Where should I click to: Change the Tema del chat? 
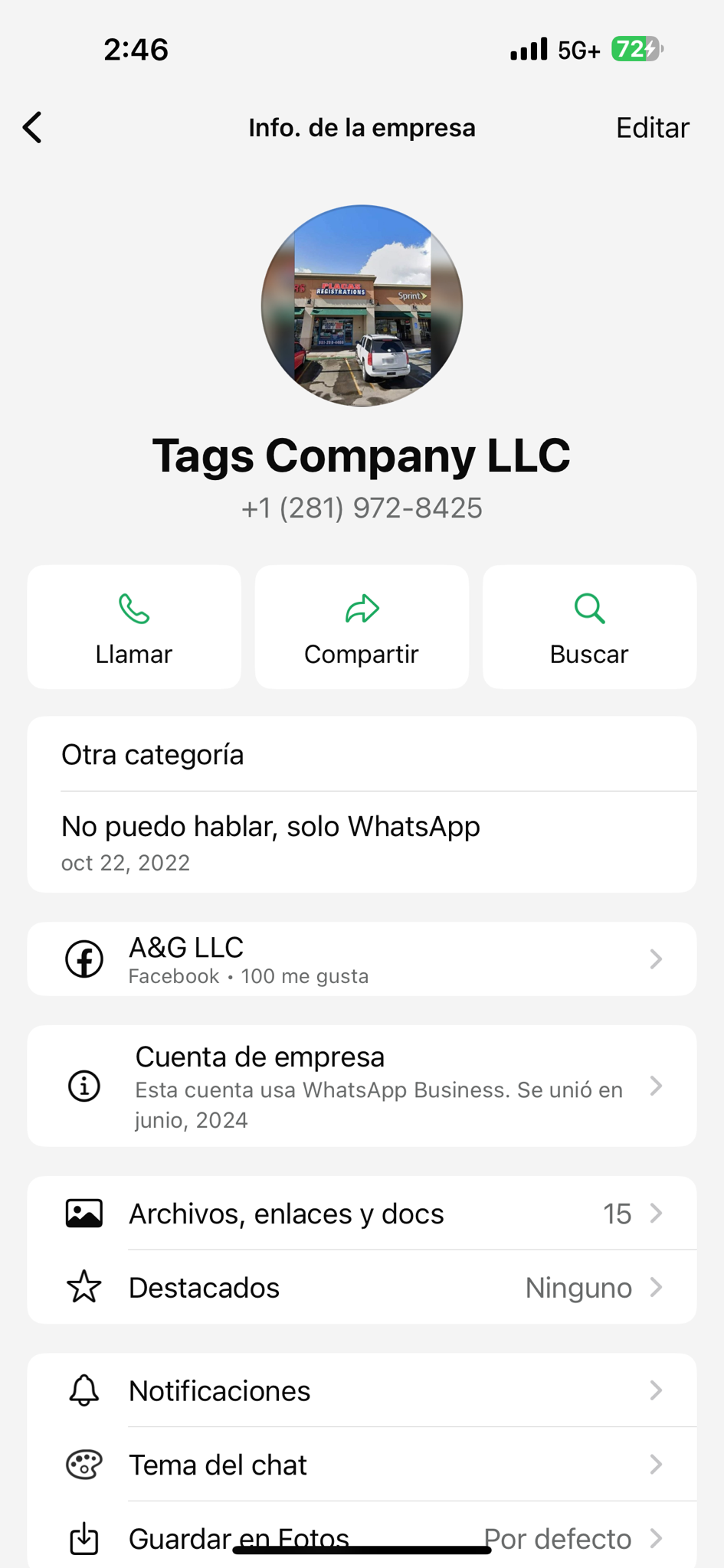(362, 1465)
